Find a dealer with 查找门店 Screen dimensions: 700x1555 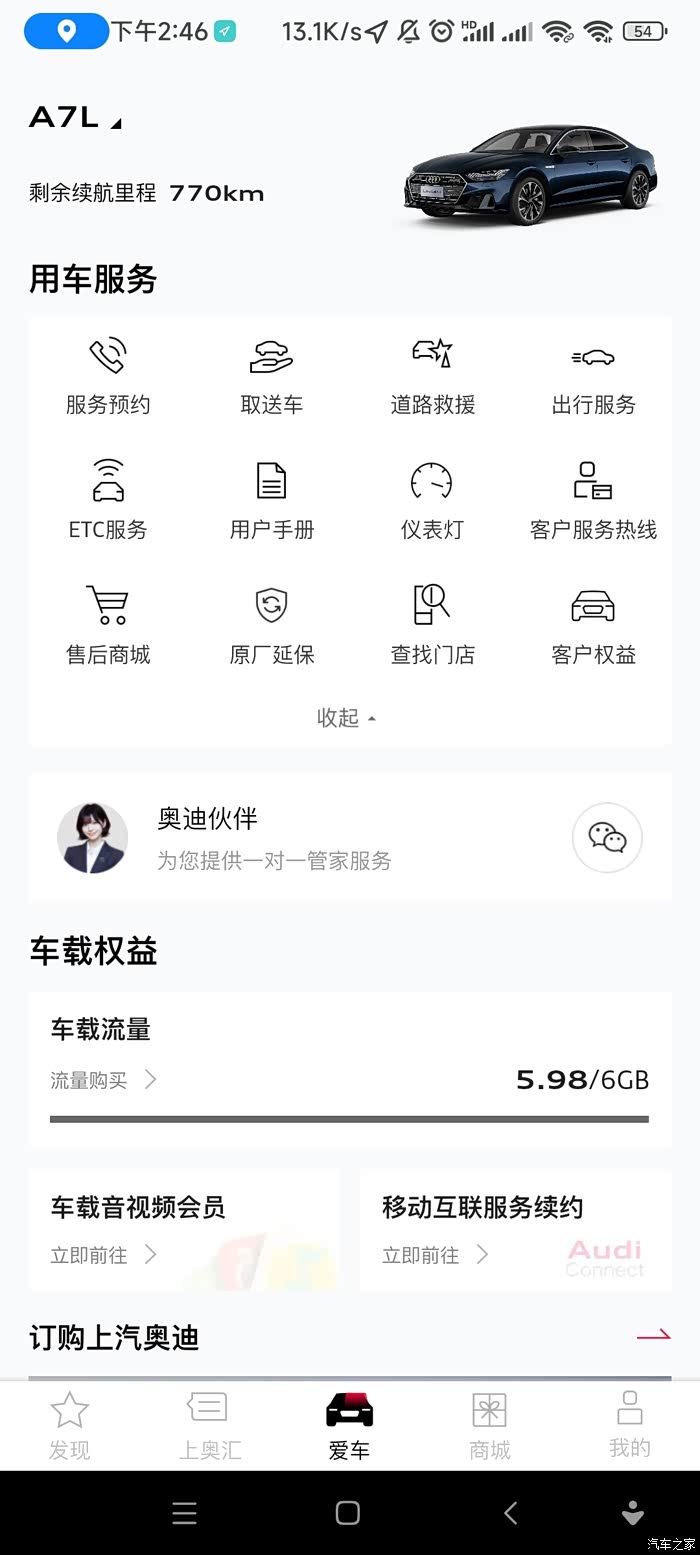432,625
